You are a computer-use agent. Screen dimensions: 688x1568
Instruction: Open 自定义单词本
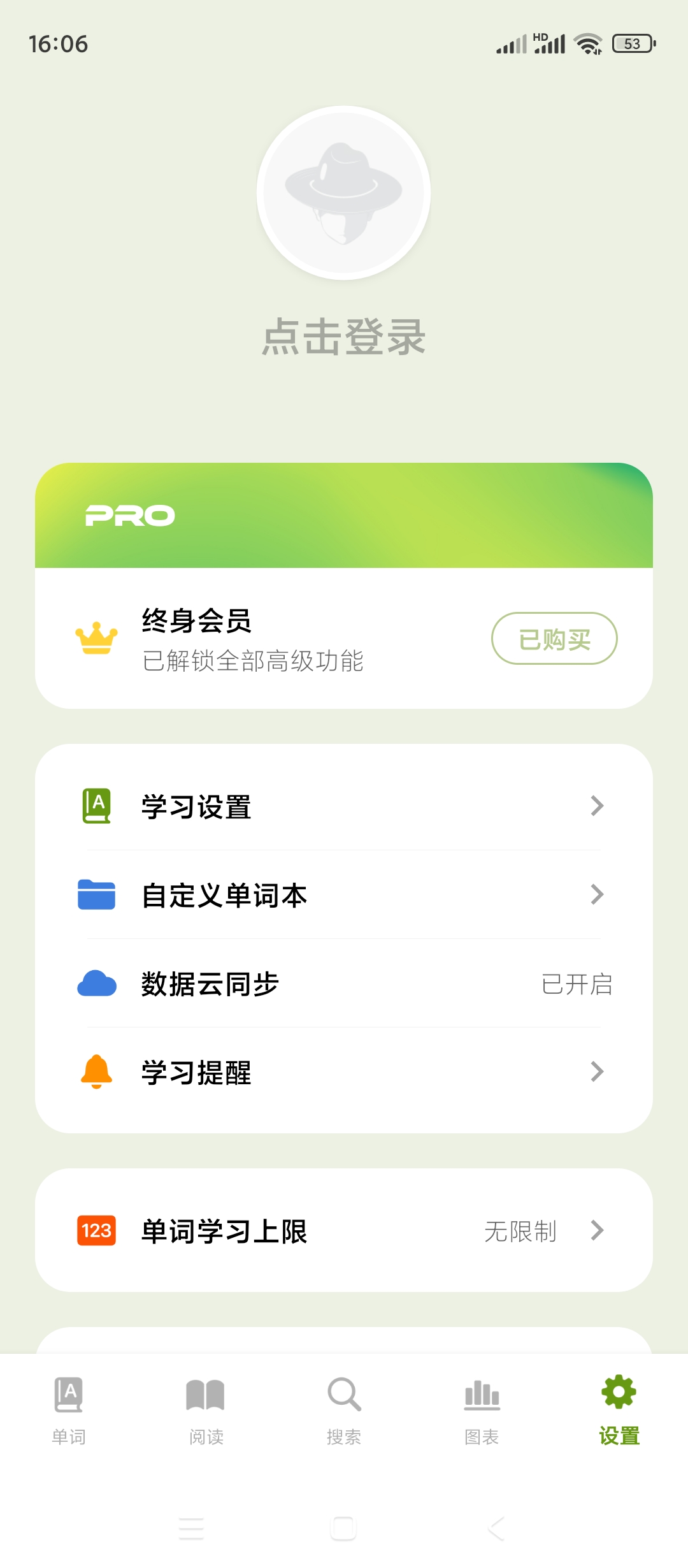343,895
